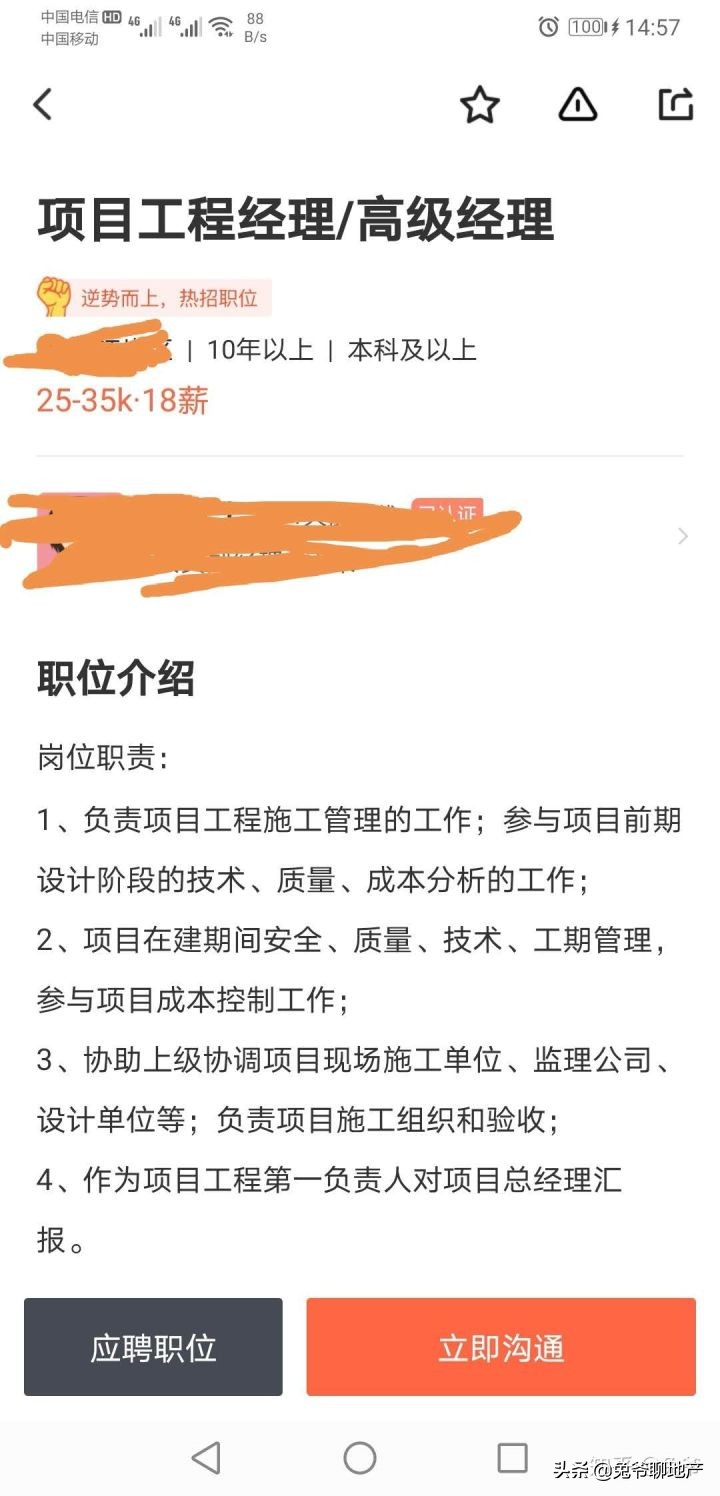Tap the share icon top right

coord(675,103)
